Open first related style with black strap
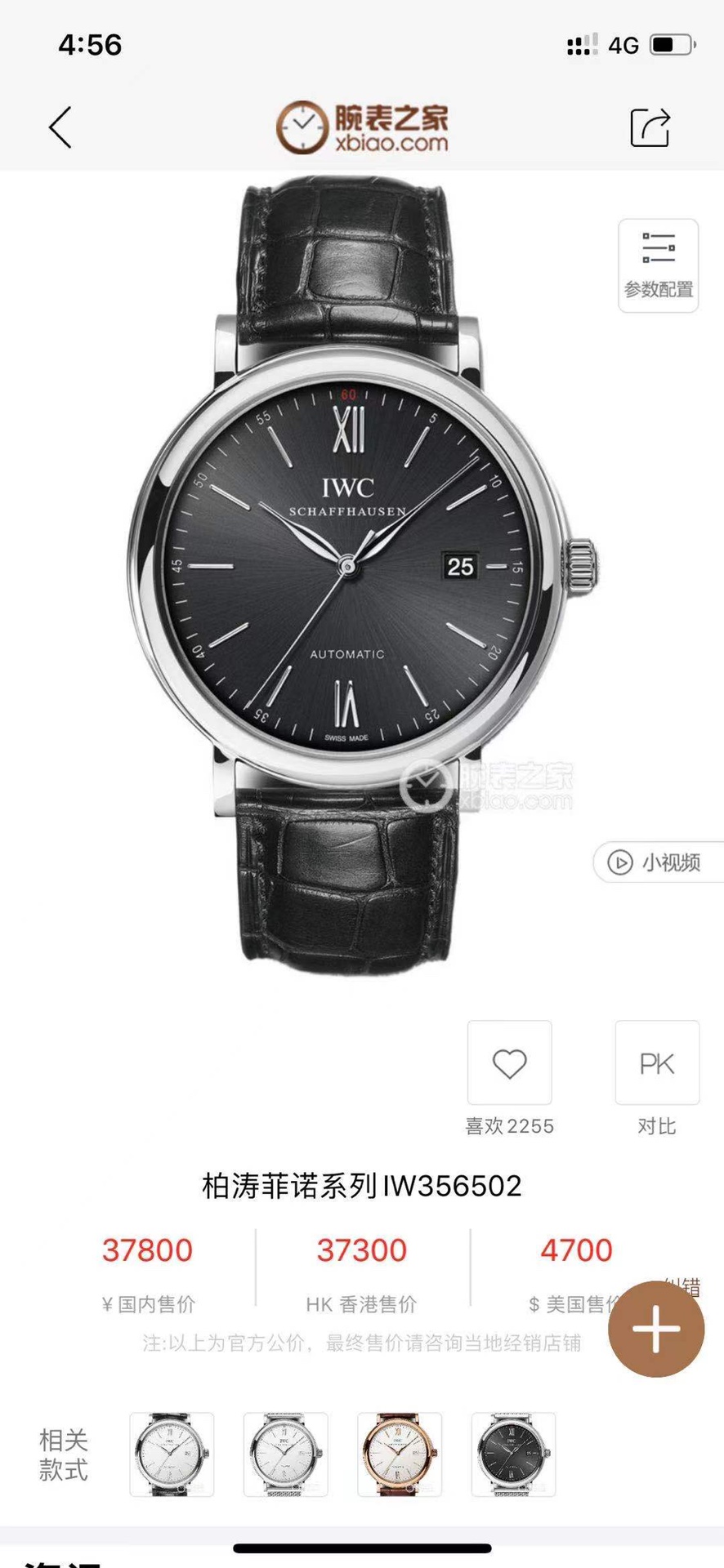724x1568 pixels. [x=172, y=1454]
